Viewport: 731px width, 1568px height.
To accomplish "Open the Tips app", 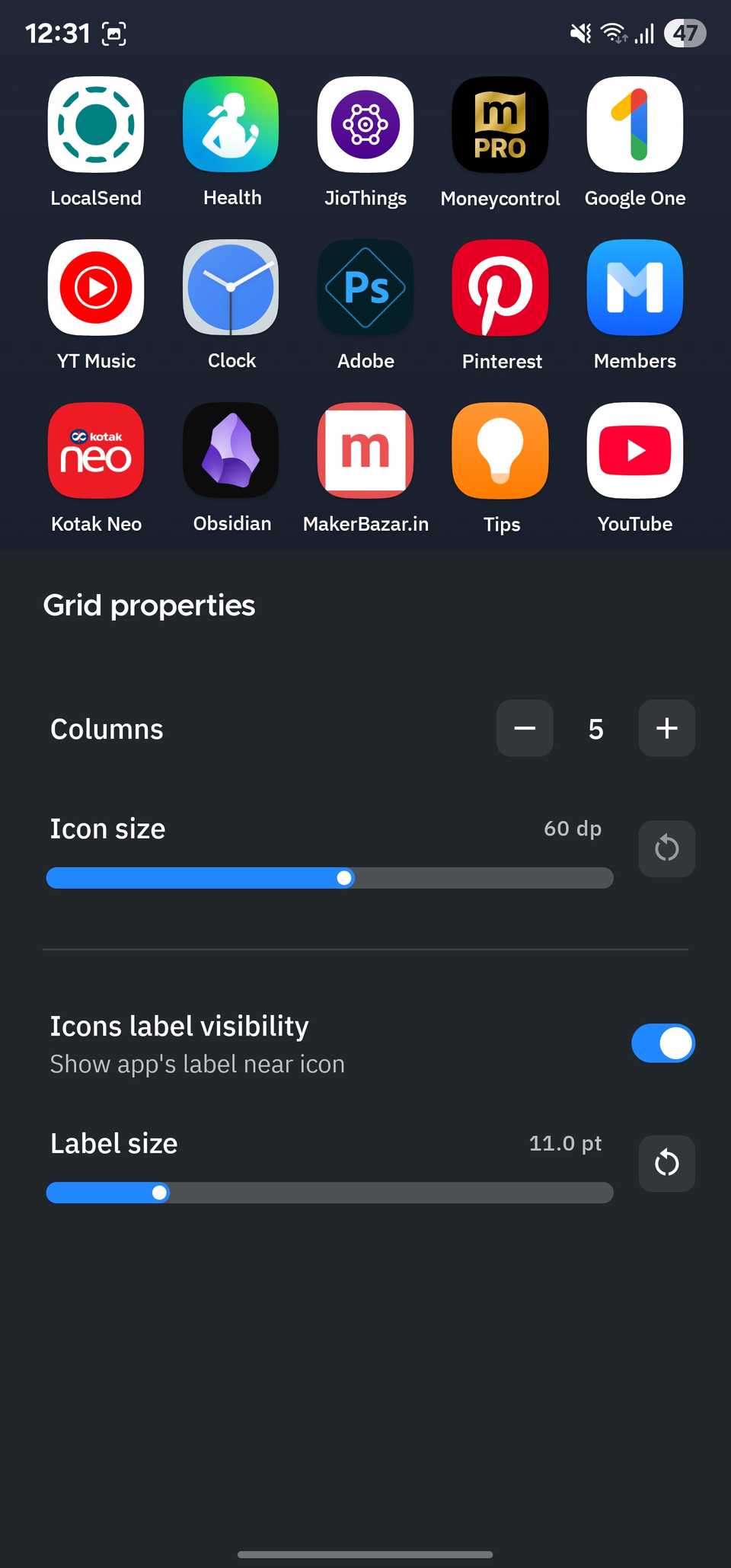I will (500, 450).
